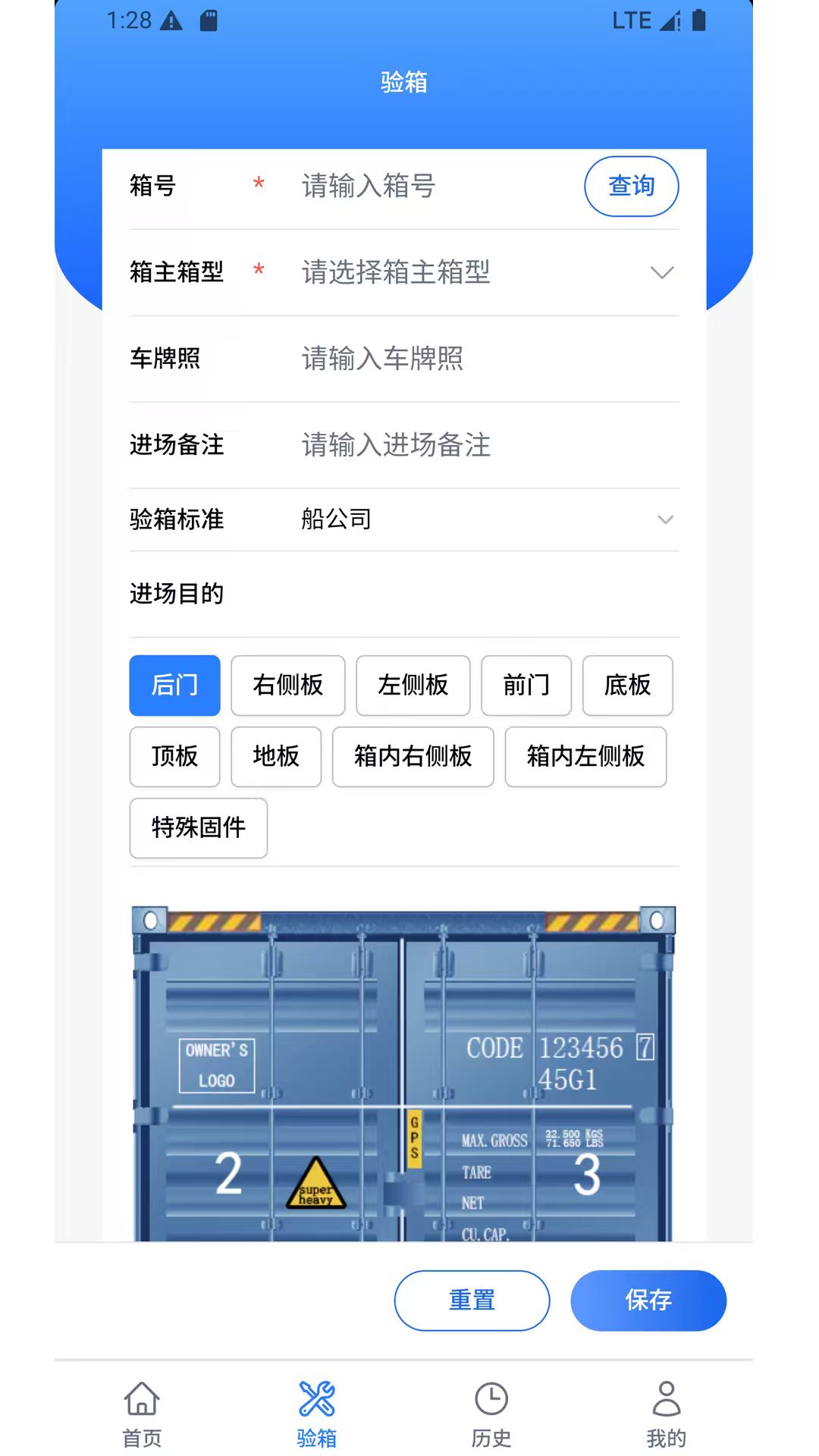Toggle the 箱内右侧板 option
The height and width of the screenshot is (1456, 819).
click(x=413, y=757)
